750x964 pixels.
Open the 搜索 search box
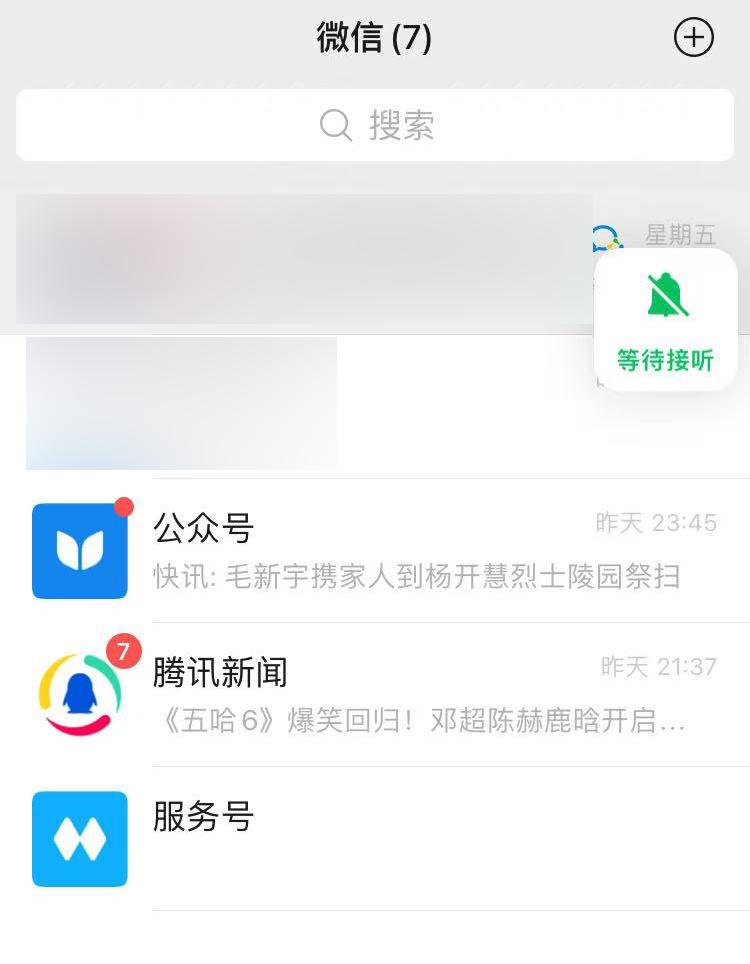coord(375,126)
